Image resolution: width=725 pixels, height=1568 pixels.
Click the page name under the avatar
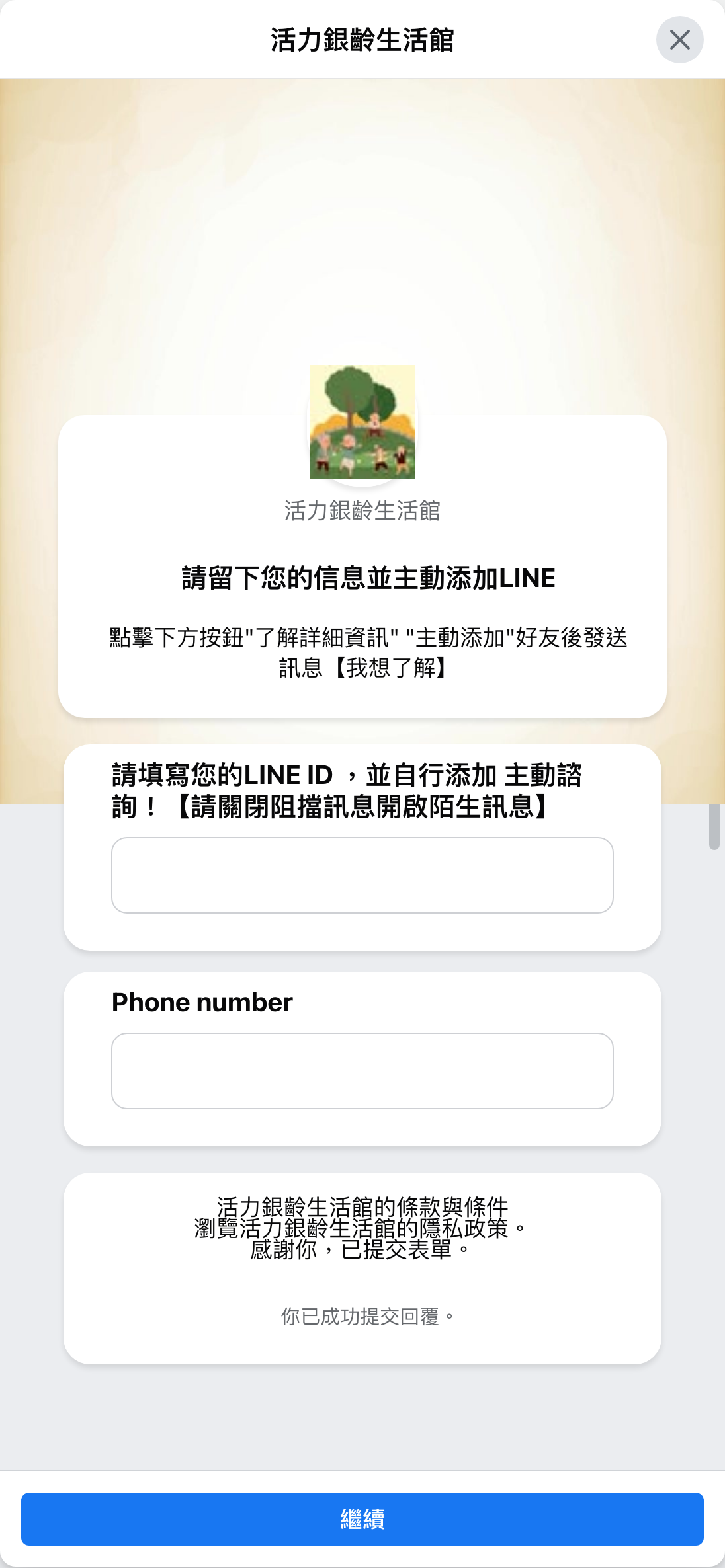(x=362, y=510)
